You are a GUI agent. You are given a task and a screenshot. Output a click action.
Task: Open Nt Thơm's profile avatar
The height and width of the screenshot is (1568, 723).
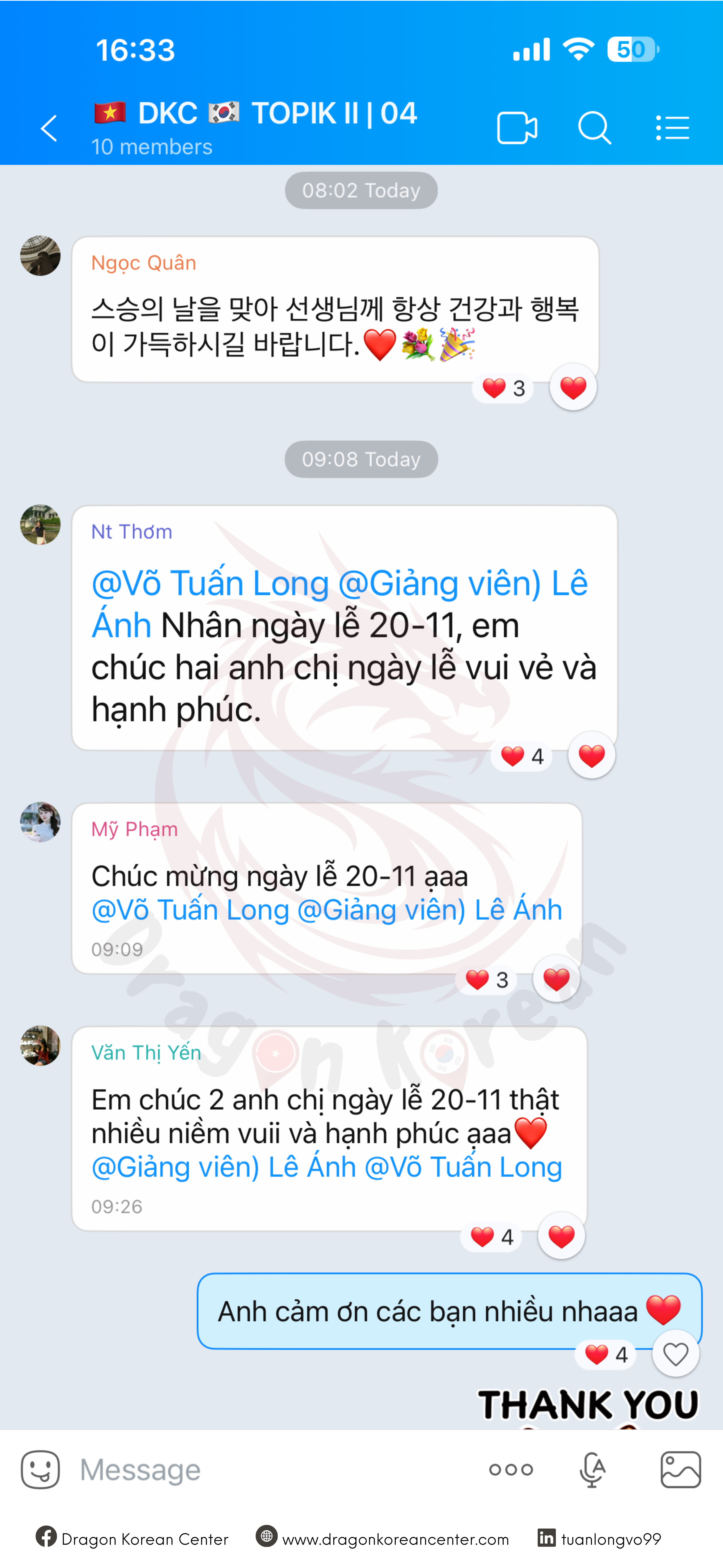point(40,525)
